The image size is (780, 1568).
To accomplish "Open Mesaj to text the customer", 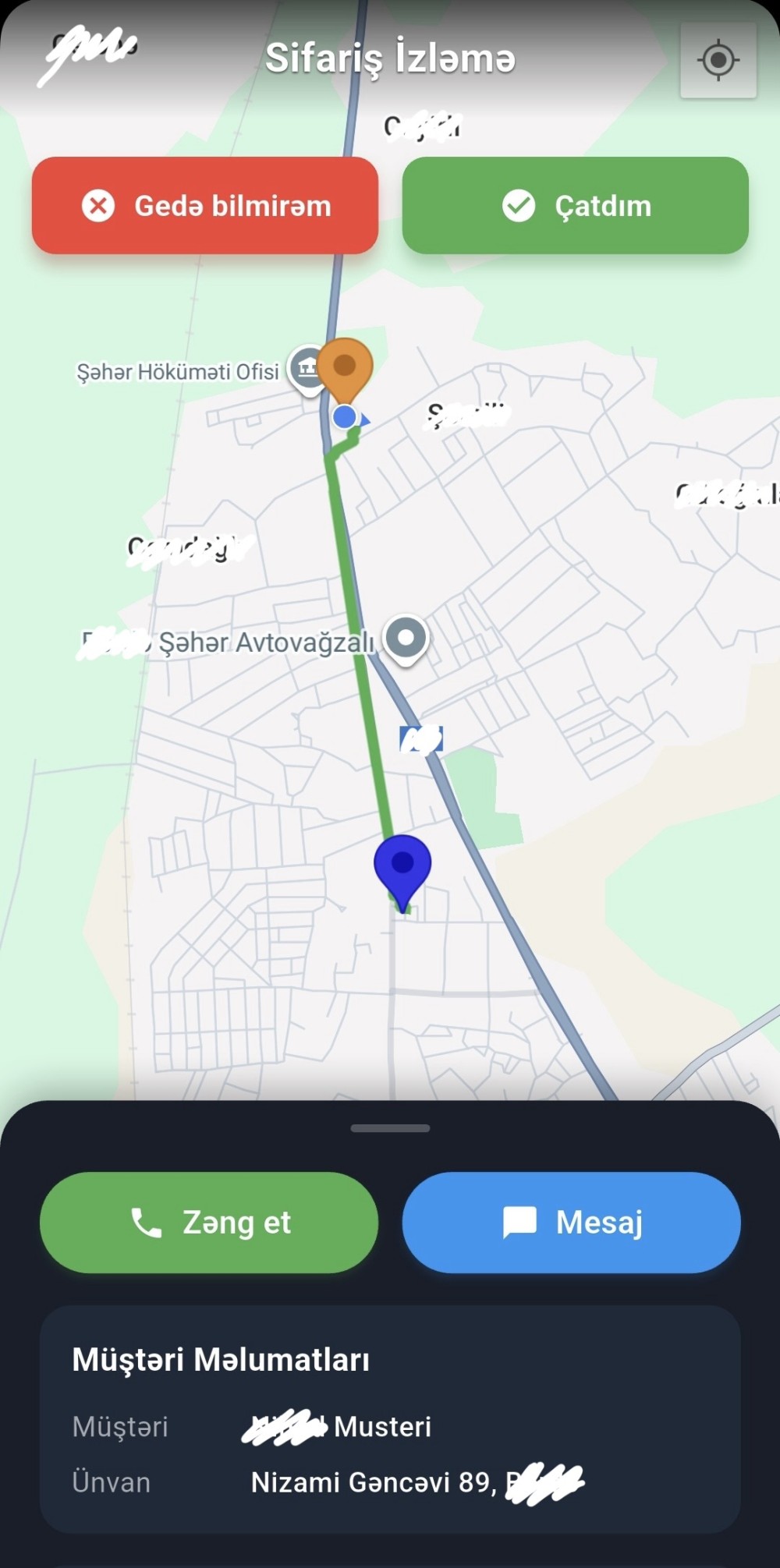I will (571, 1222).
